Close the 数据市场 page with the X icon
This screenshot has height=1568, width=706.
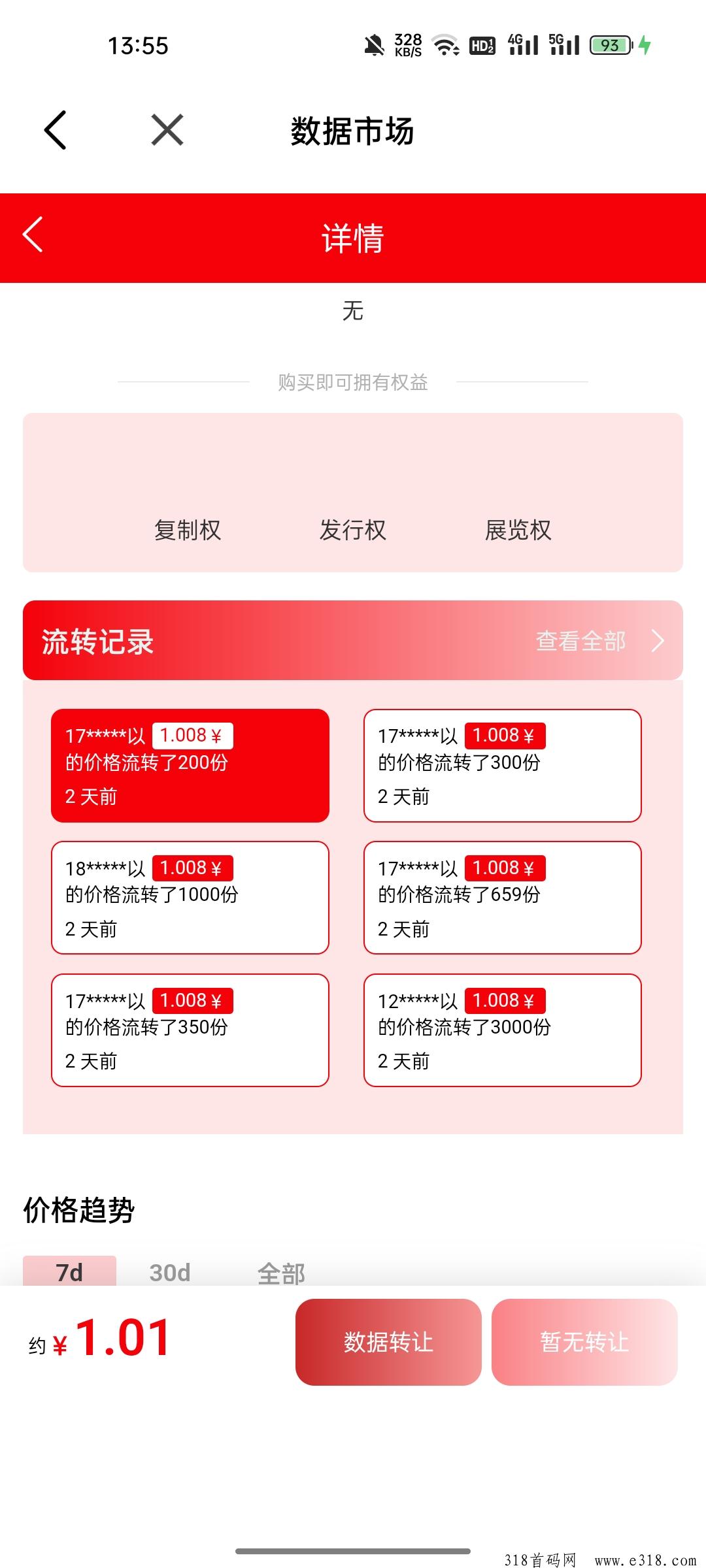[x=167, y=130]
